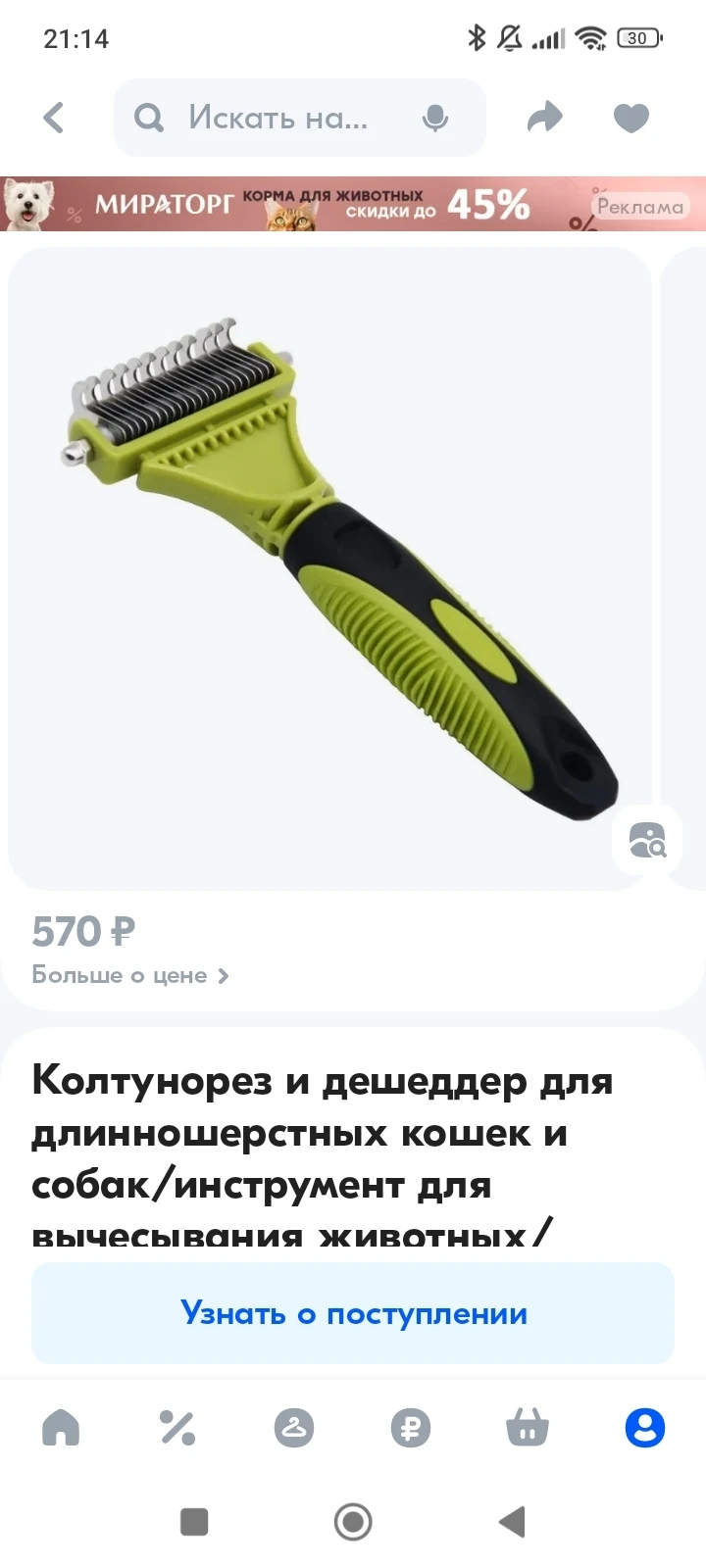Image resolution: width=706 pixels, height=1568 pixels.
Task: Find similar items by image
Action: [x=647, y=840]
